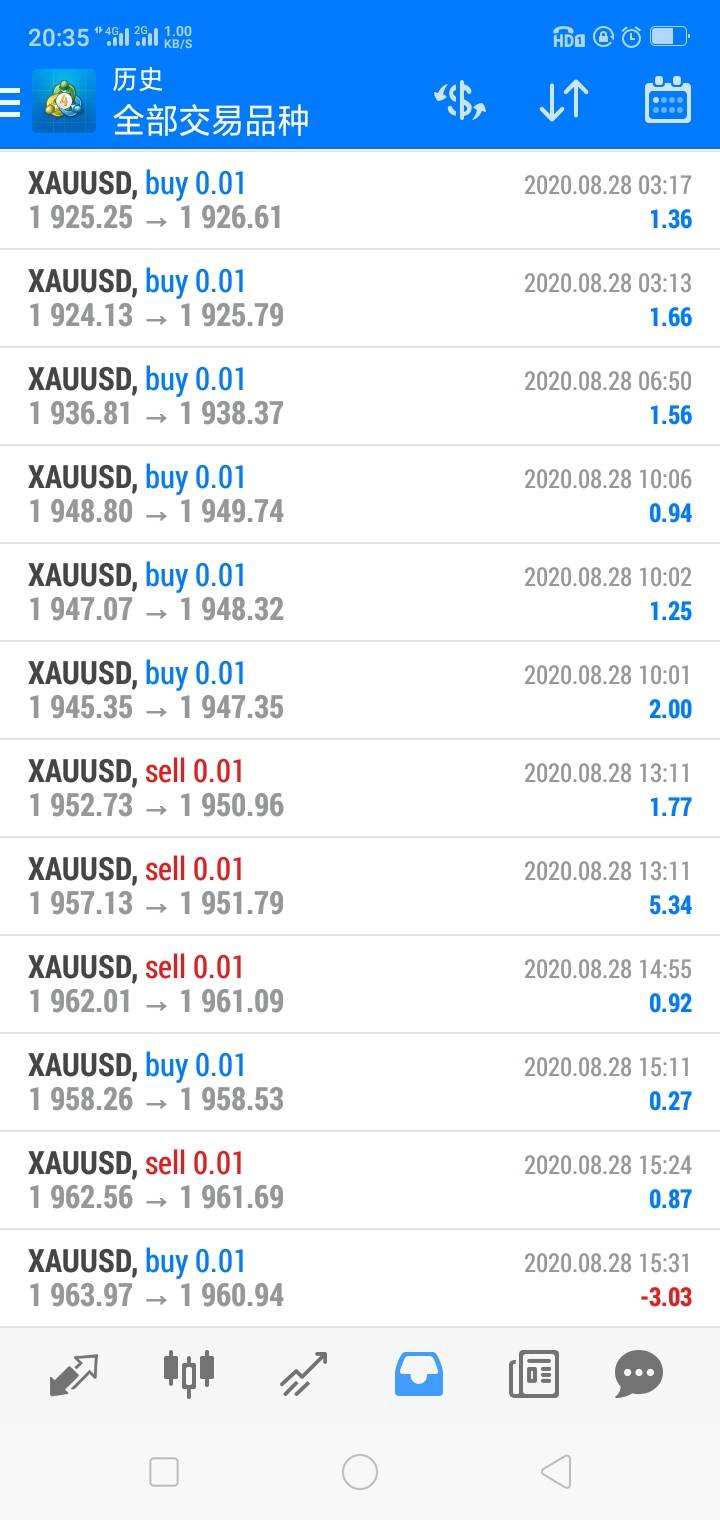The width and height of the screenshot is (720, 1520).
Task: Open the side drawer menu
Action: (x=12, y=102)
